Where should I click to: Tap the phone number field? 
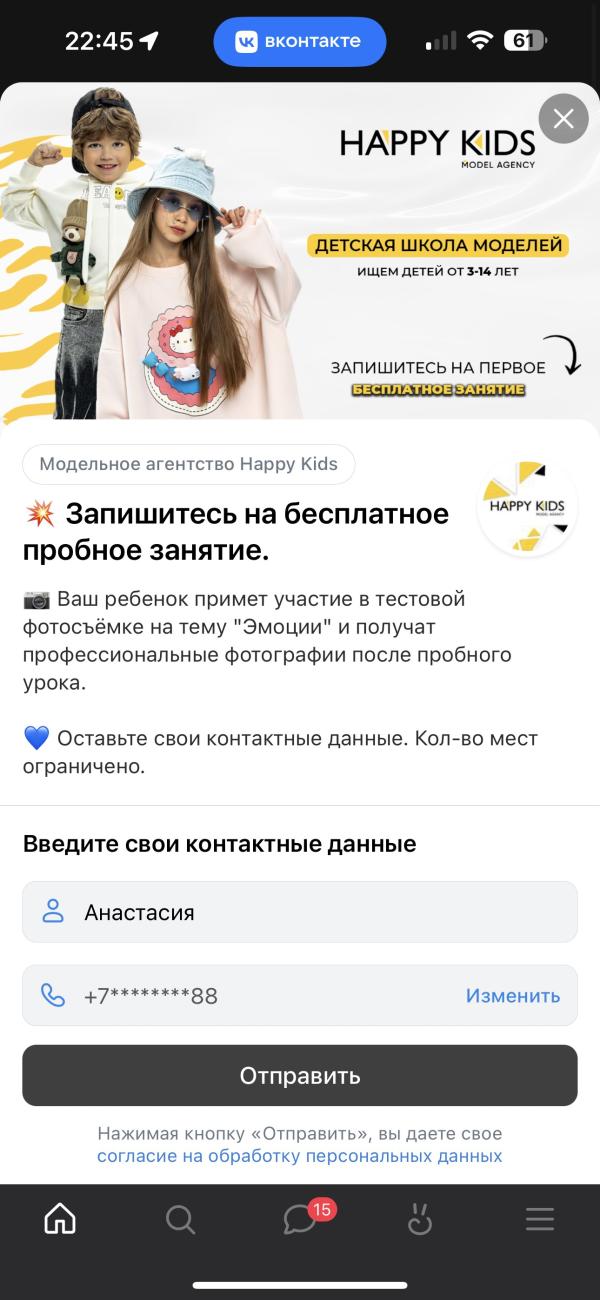(240, 996)
